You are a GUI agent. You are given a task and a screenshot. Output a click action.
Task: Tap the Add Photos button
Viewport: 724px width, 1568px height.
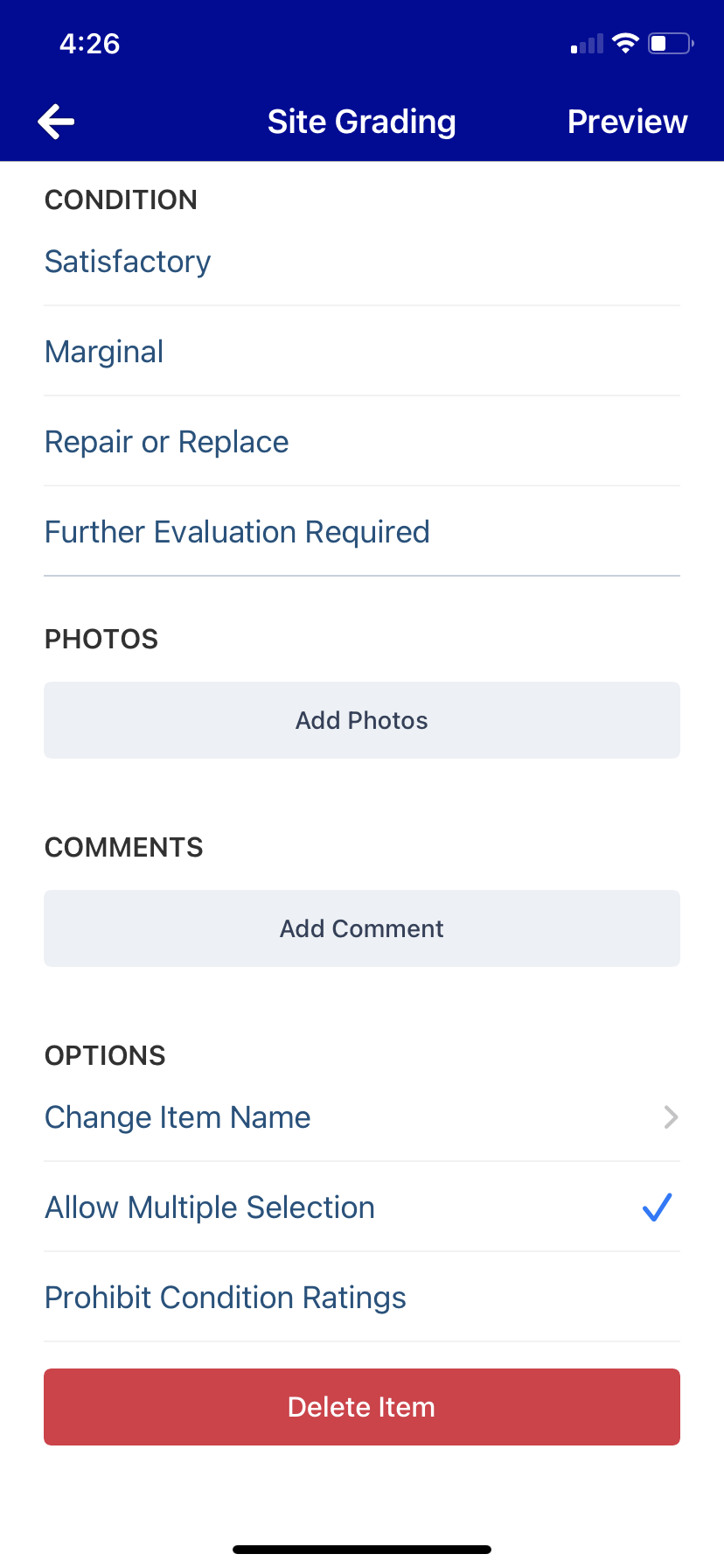[x=362, y=720]
